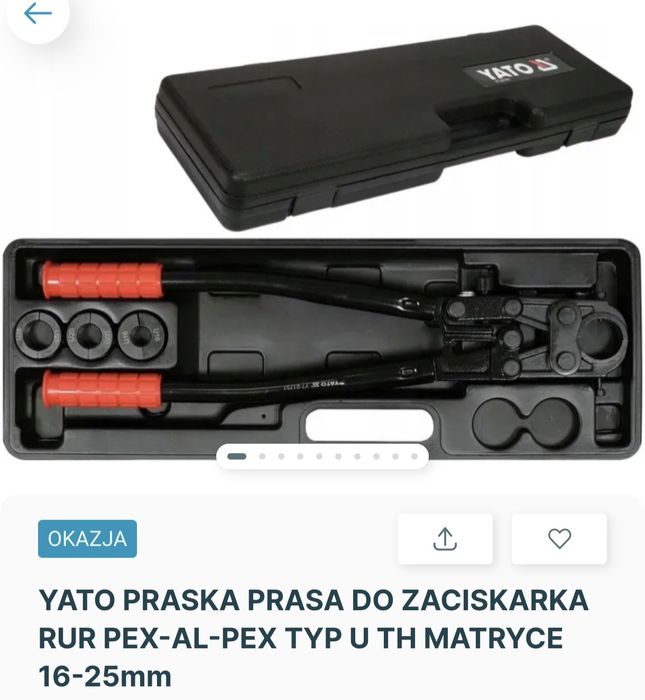This screenshot has width=645, height=700.
Task: Share this YATO listing
Action: coord(445,538)
